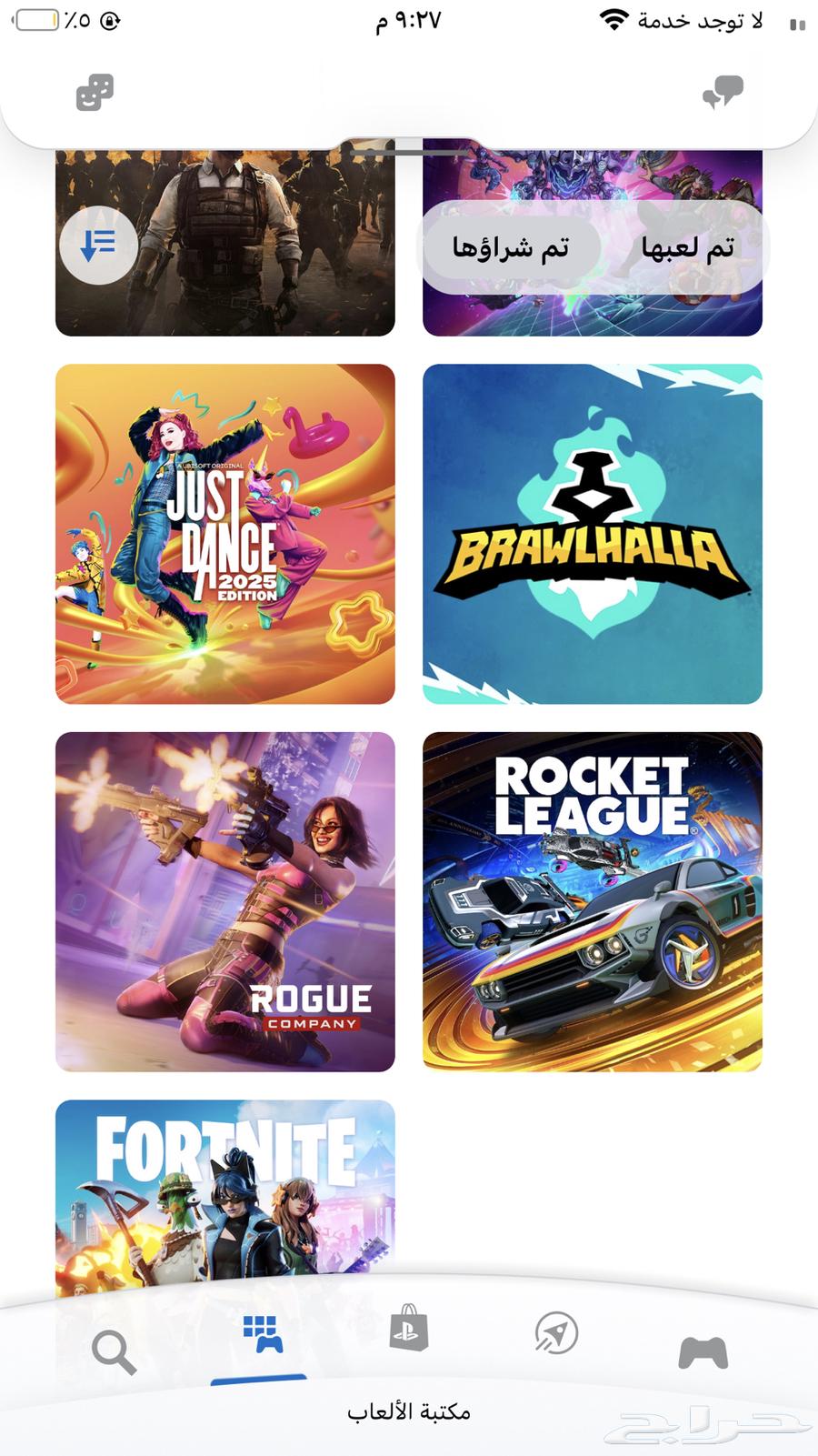The height and width of the screenshot is (1456, 818).
Task: Switch to the controller play tab
Action: [x=703, y=1352]
